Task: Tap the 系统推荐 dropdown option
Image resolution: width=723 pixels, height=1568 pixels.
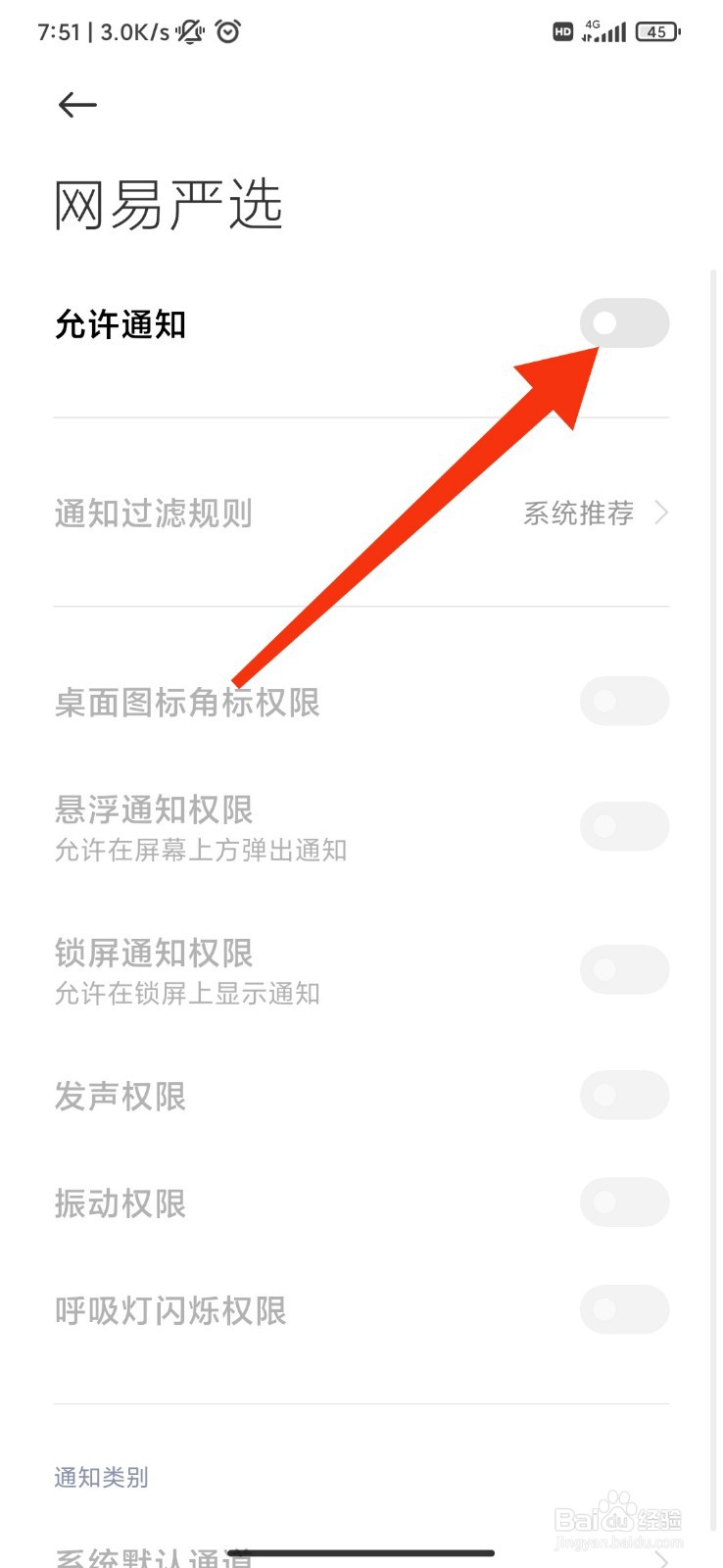Action: tap(577, 513)
